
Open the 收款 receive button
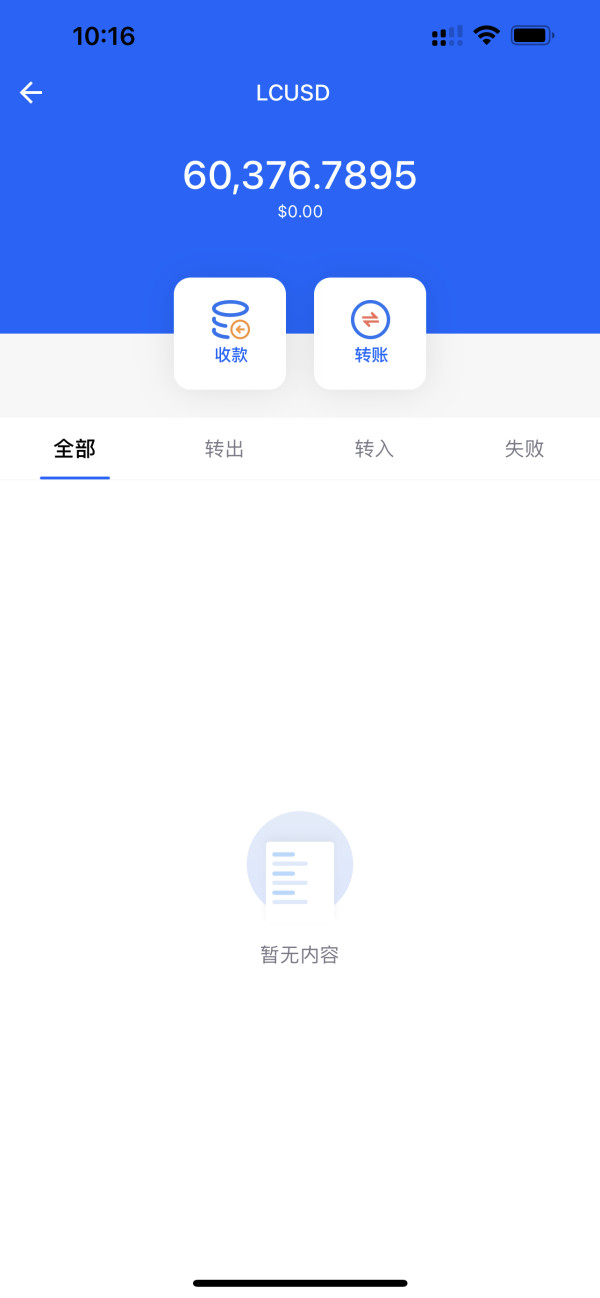230,333
